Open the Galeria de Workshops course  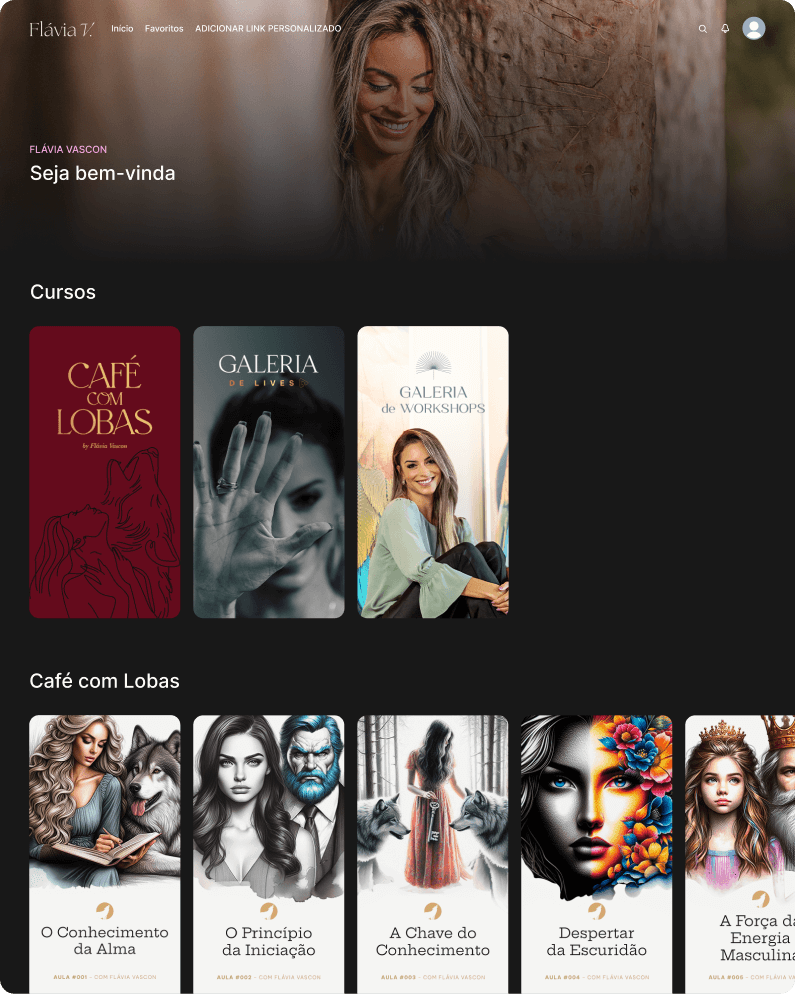[433, 471]
